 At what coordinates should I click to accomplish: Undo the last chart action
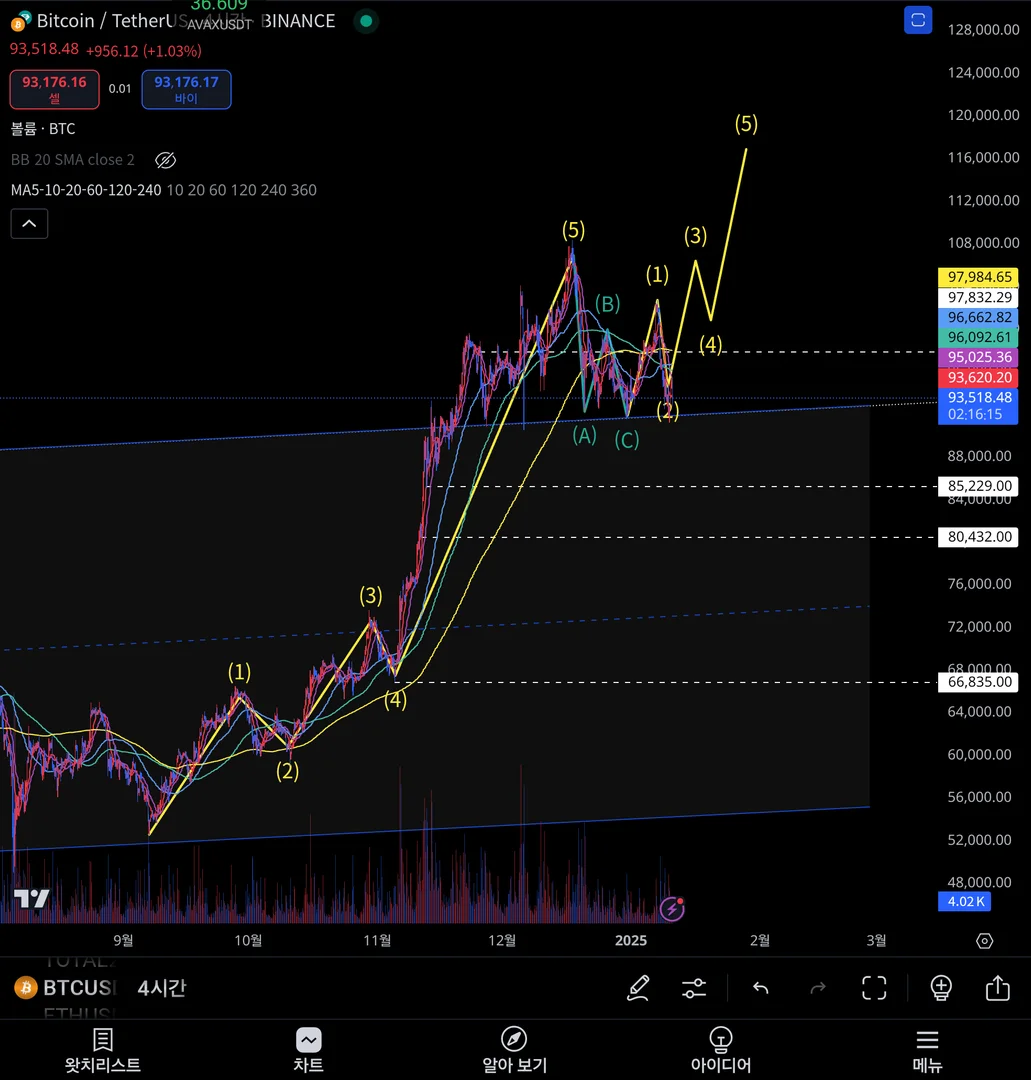click(760, 988)
